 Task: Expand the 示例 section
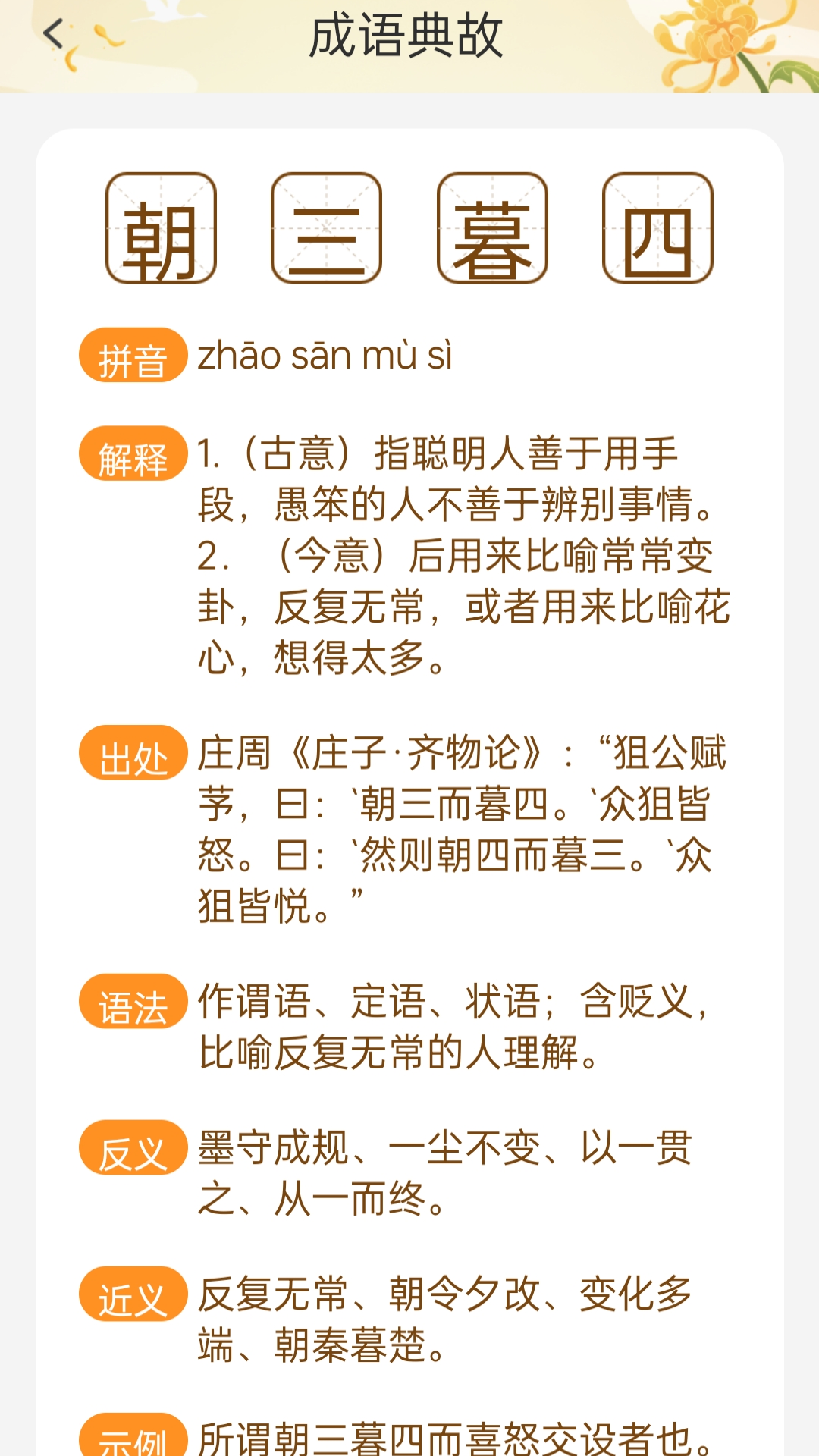134,1439
